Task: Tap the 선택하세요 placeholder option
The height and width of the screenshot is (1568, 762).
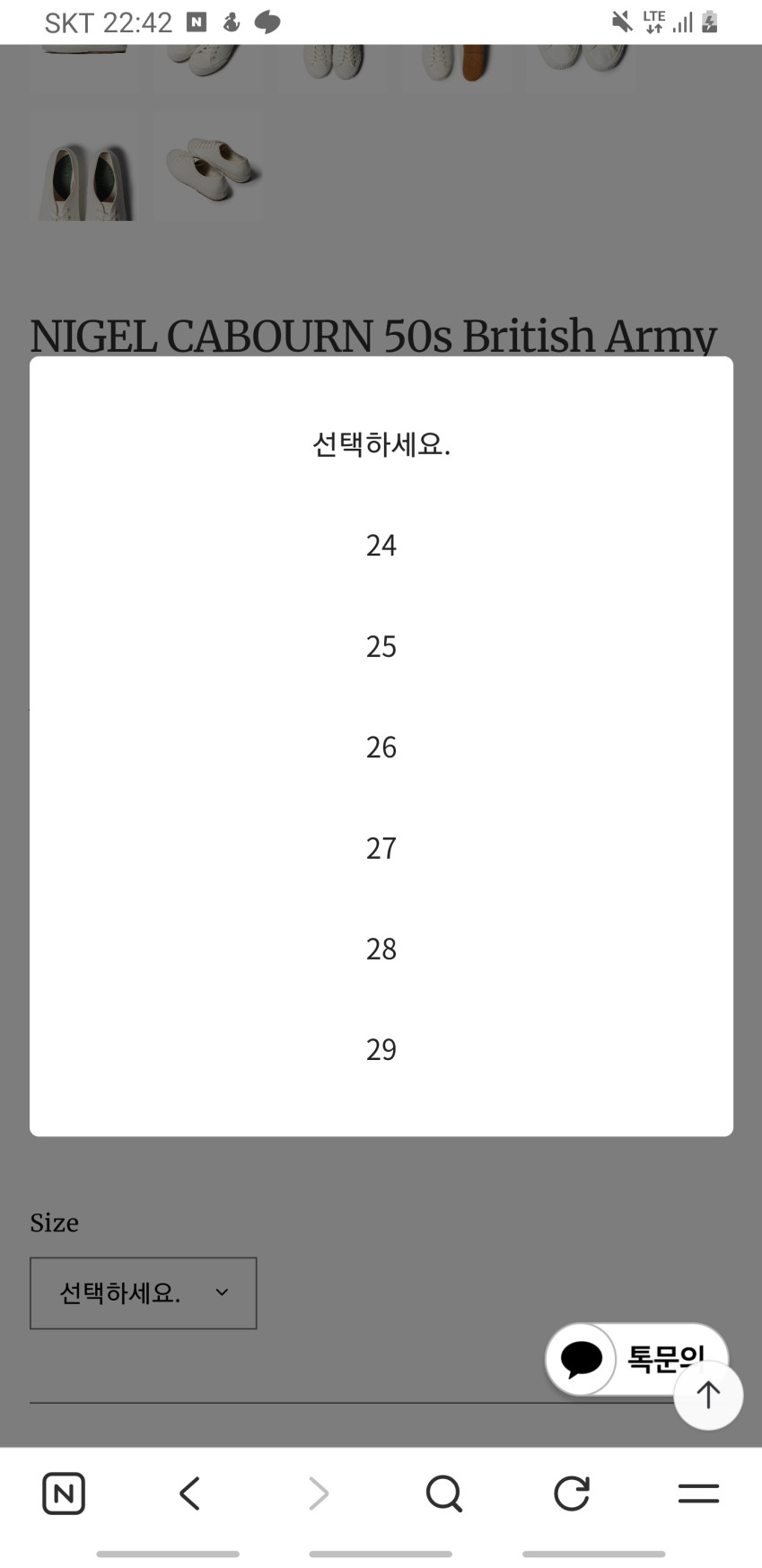Action: [x=381, y=443]
